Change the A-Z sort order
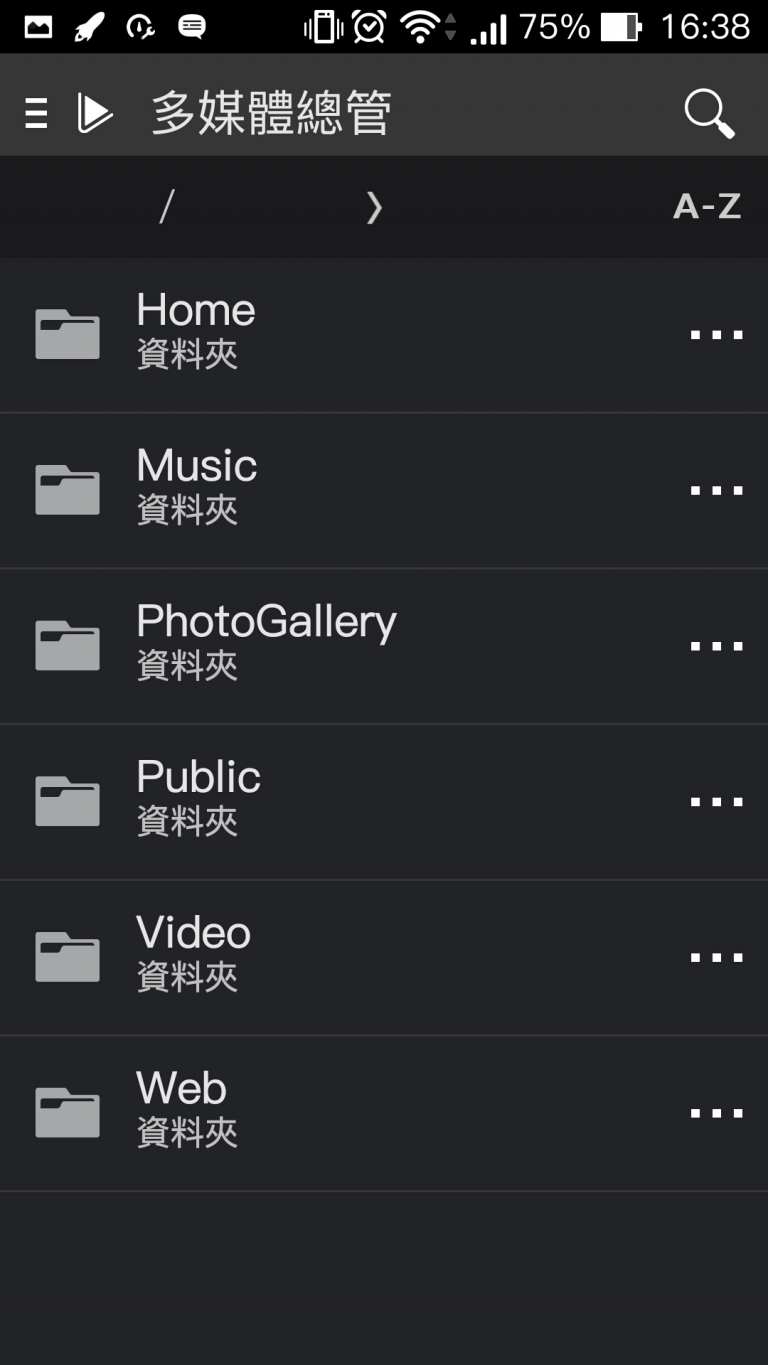The image size is (768, 1365). pos(707,207)
